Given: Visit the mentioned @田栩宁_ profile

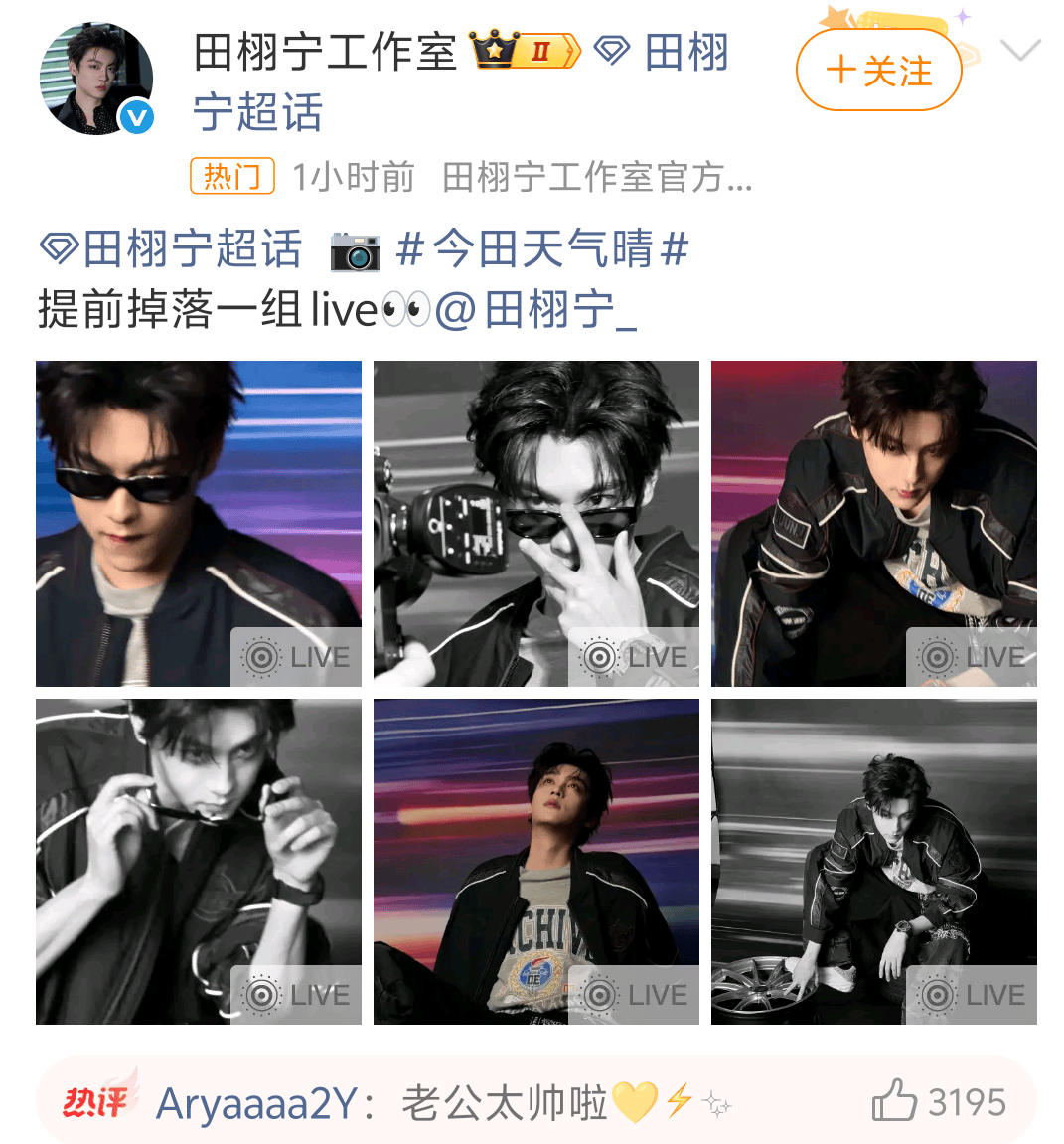Looking at the screenshot, I should [x=536, y=310].
